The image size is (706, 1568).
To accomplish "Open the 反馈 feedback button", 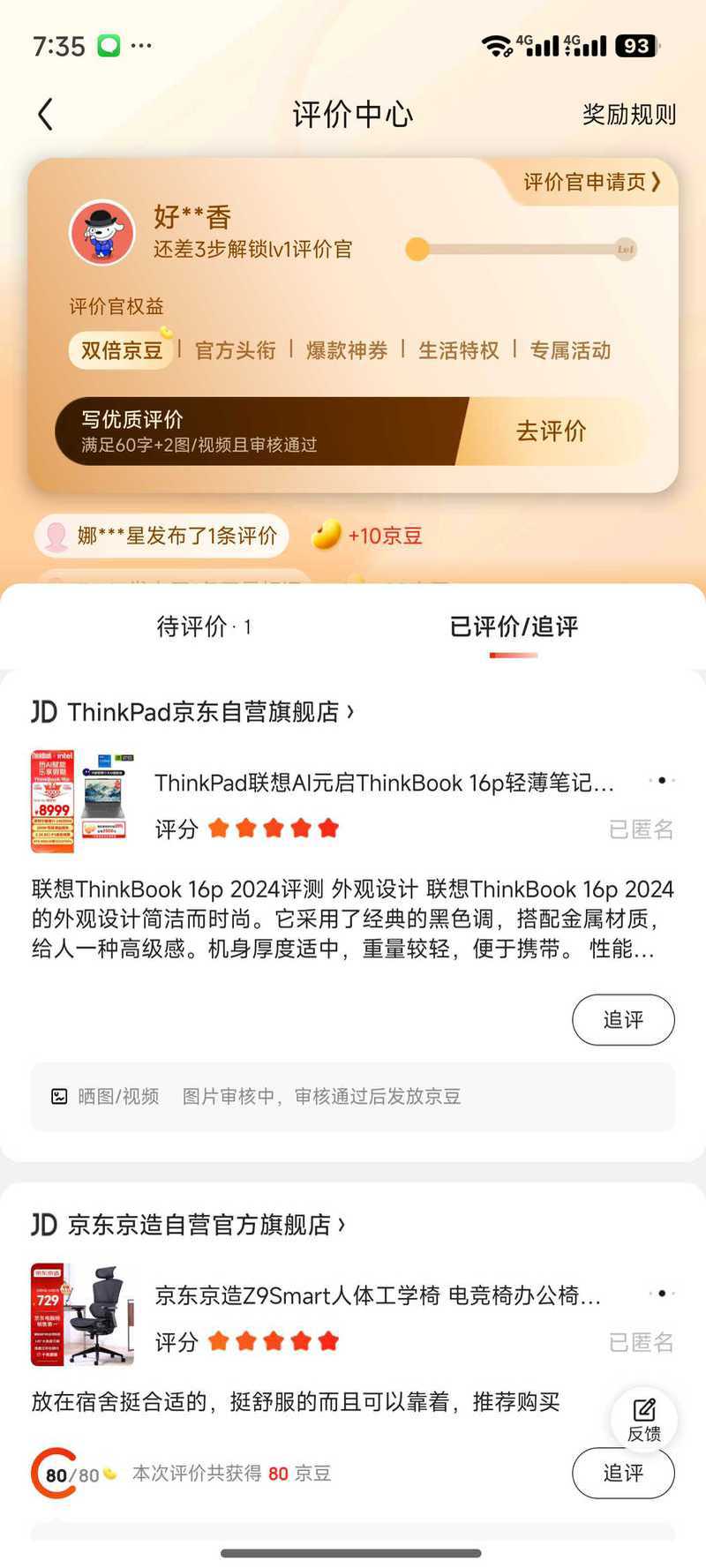I will (x=644, y=1420).
